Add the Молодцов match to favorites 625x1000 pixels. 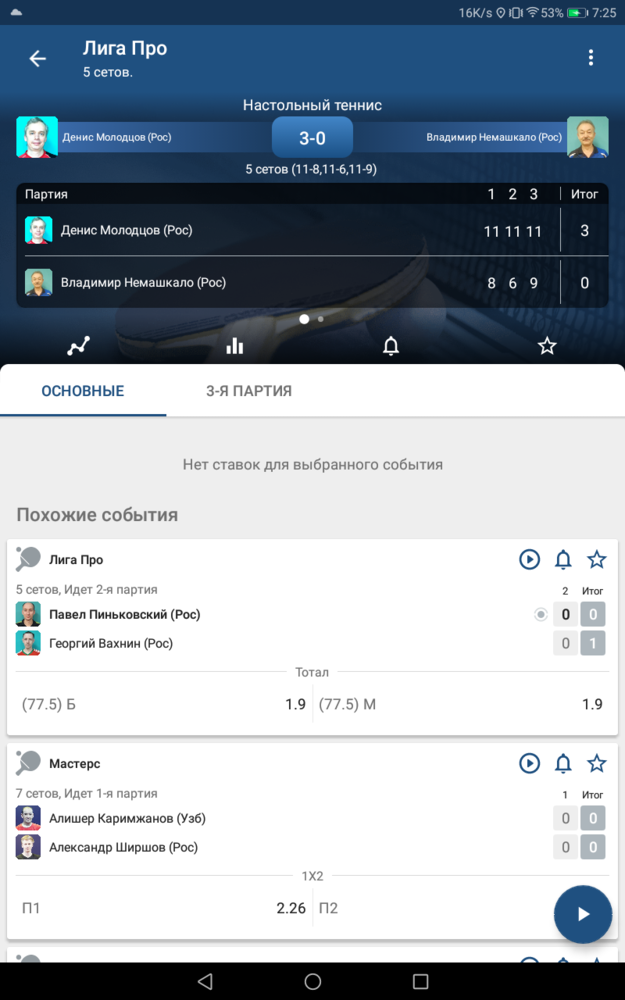coord(547,346)
